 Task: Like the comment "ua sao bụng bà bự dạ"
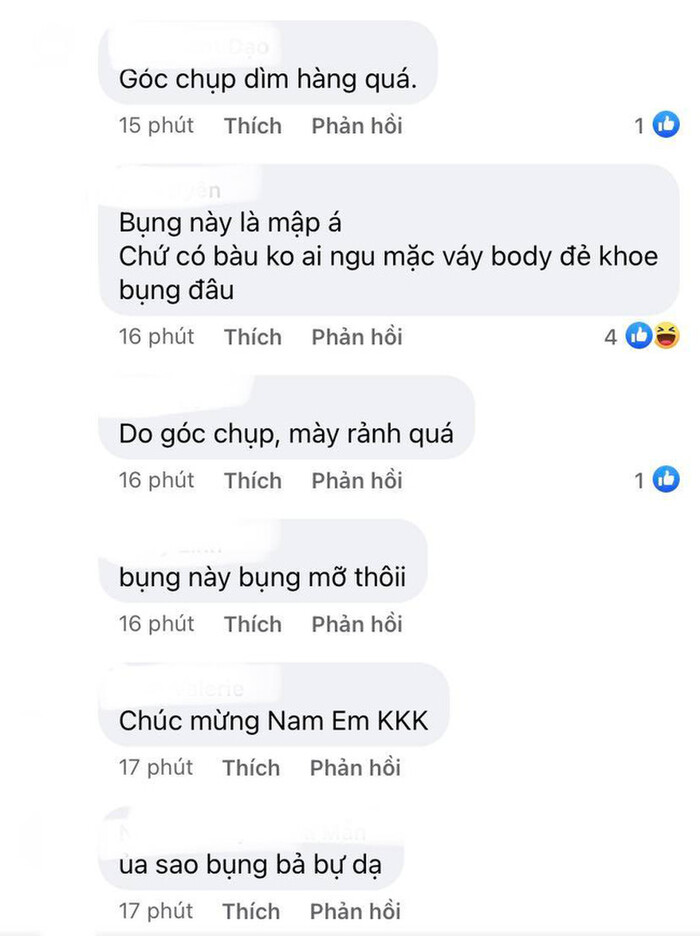(251, 911)
